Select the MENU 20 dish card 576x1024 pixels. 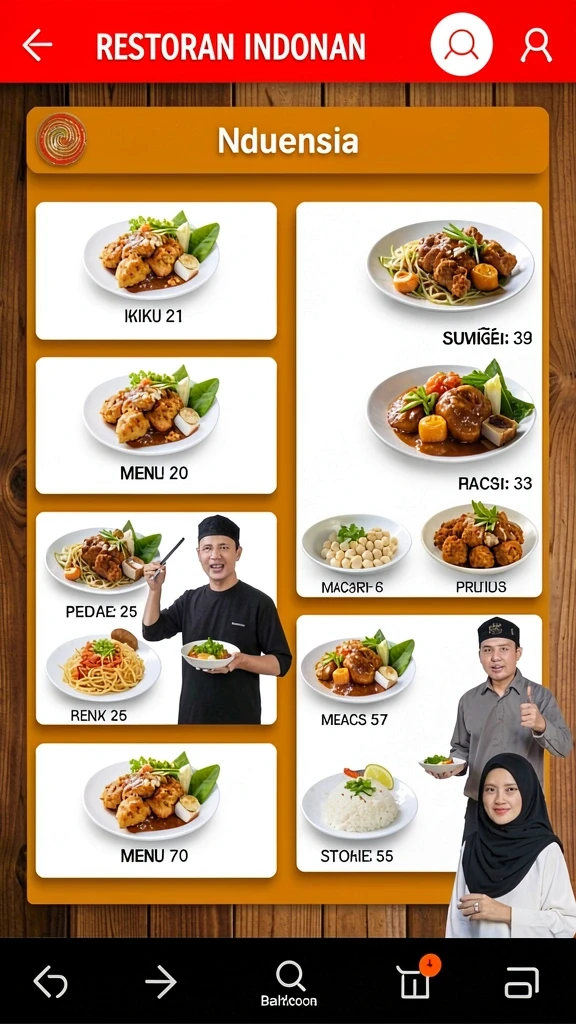pyautogui.click(x=156, y=425)
